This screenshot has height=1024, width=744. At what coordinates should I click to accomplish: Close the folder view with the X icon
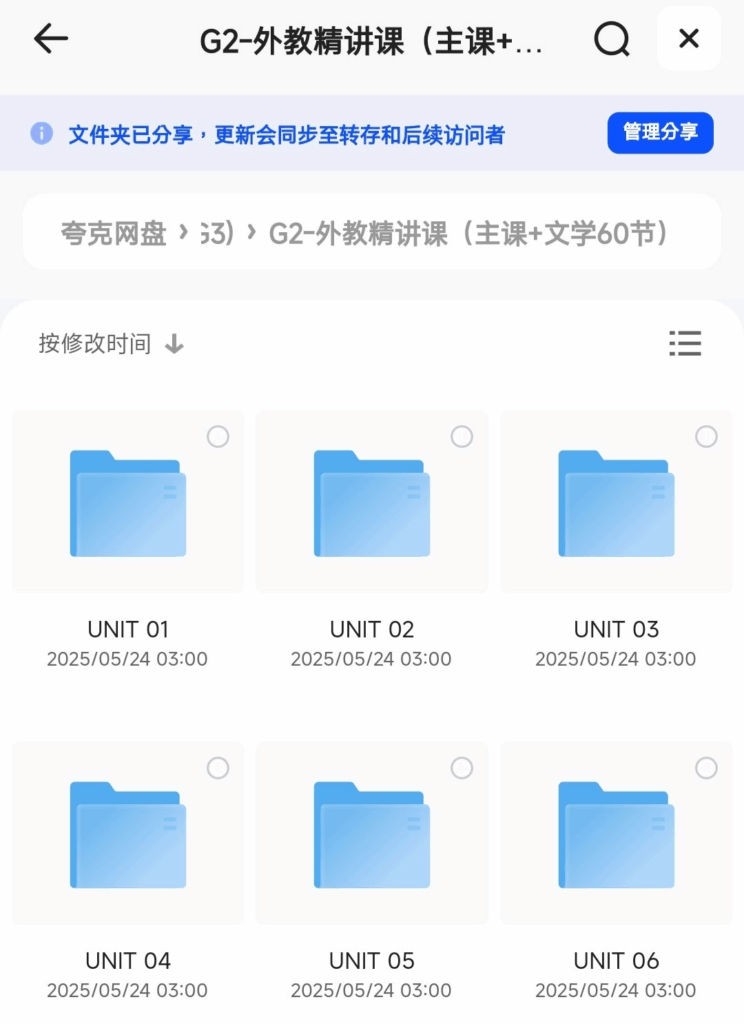click(x=689, y=39)
